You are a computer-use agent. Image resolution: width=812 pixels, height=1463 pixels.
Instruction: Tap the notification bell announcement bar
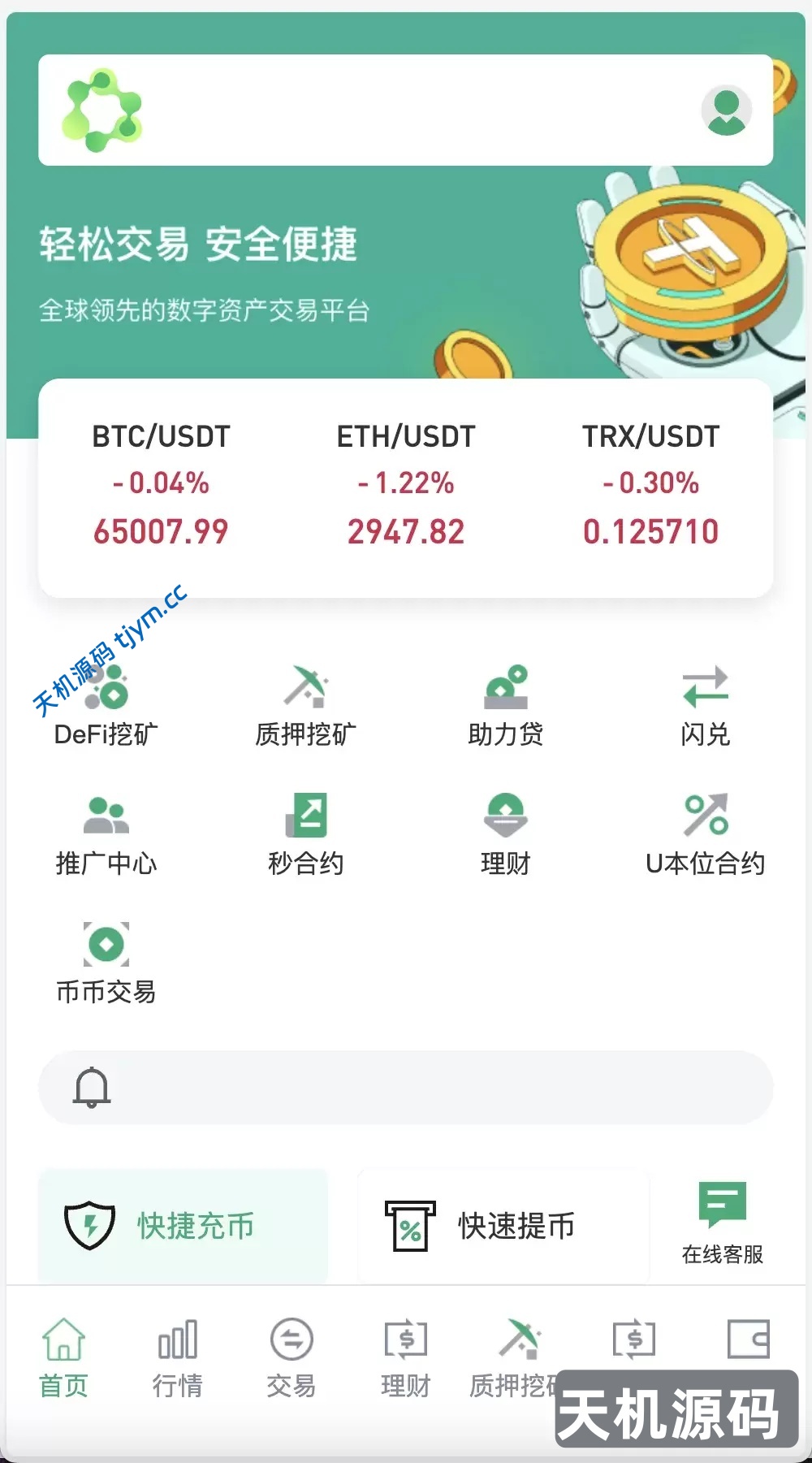[406, 1088]
